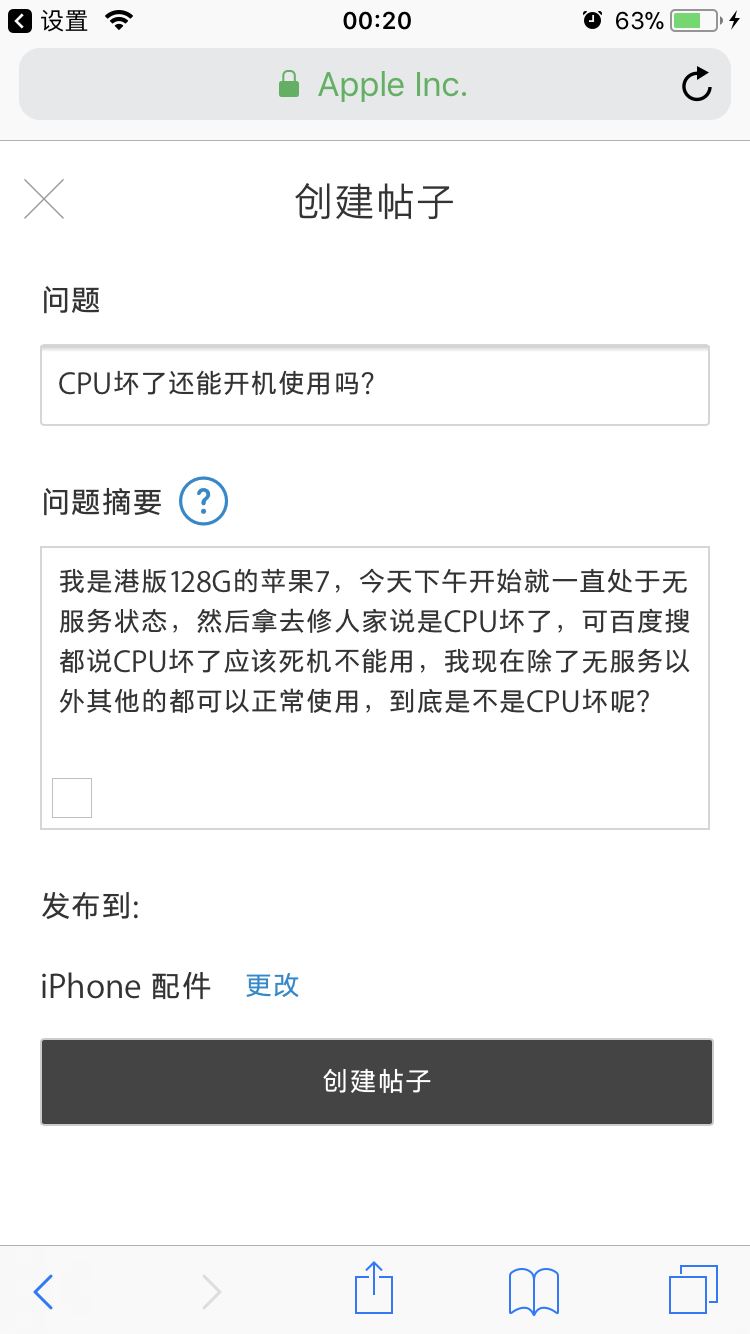Open the 问题摘要 help icon
This screenshot has height=1334, width=750.
click(x=203, y=501)
